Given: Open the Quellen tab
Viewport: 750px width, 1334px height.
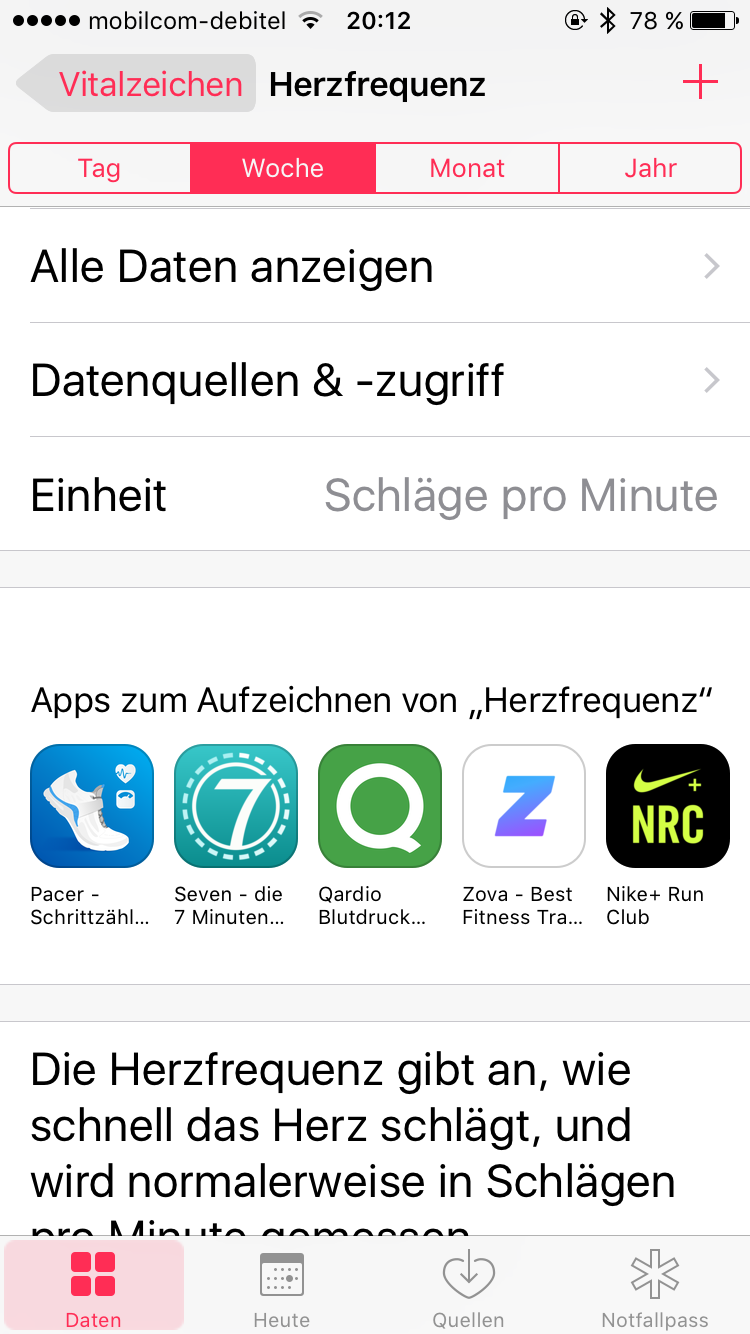Looking at the screenshot, I should [x=468, y=1288].
